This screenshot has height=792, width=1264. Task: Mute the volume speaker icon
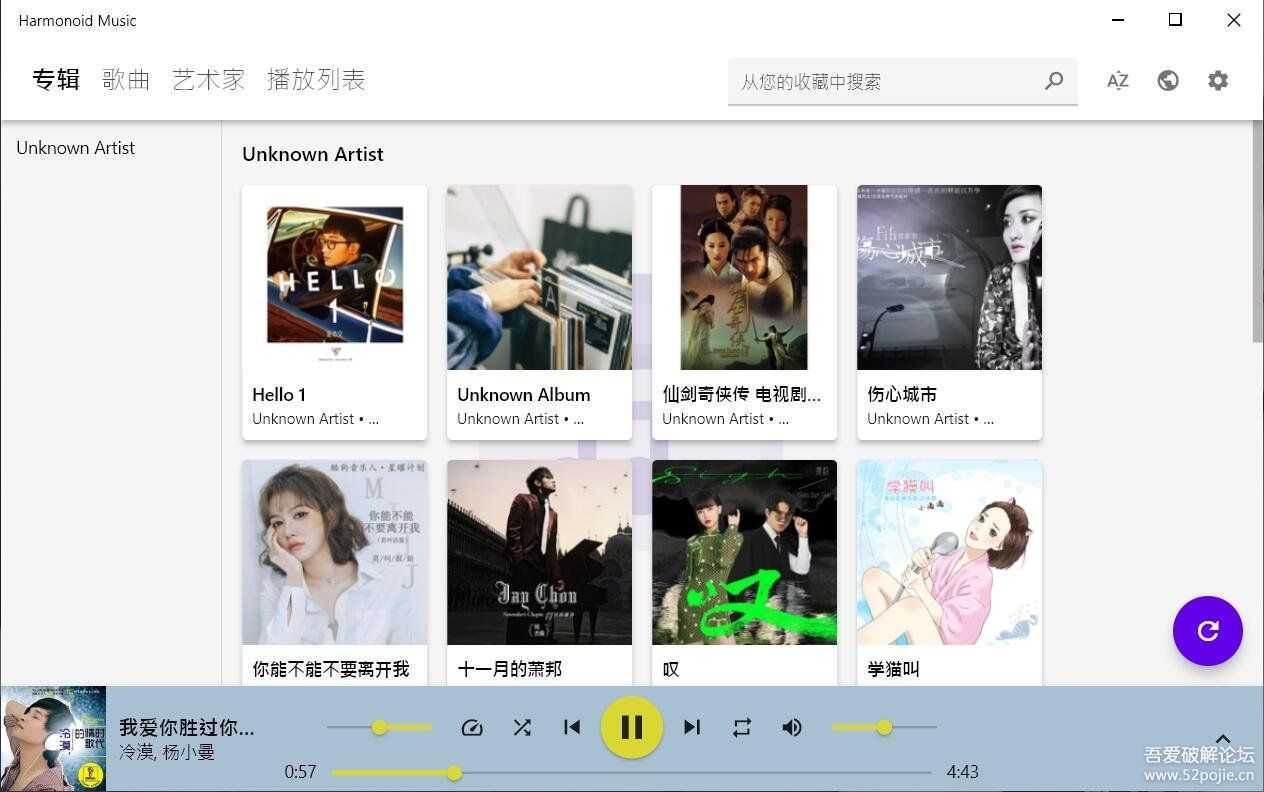pyautogui.click(x=792, y=727)
